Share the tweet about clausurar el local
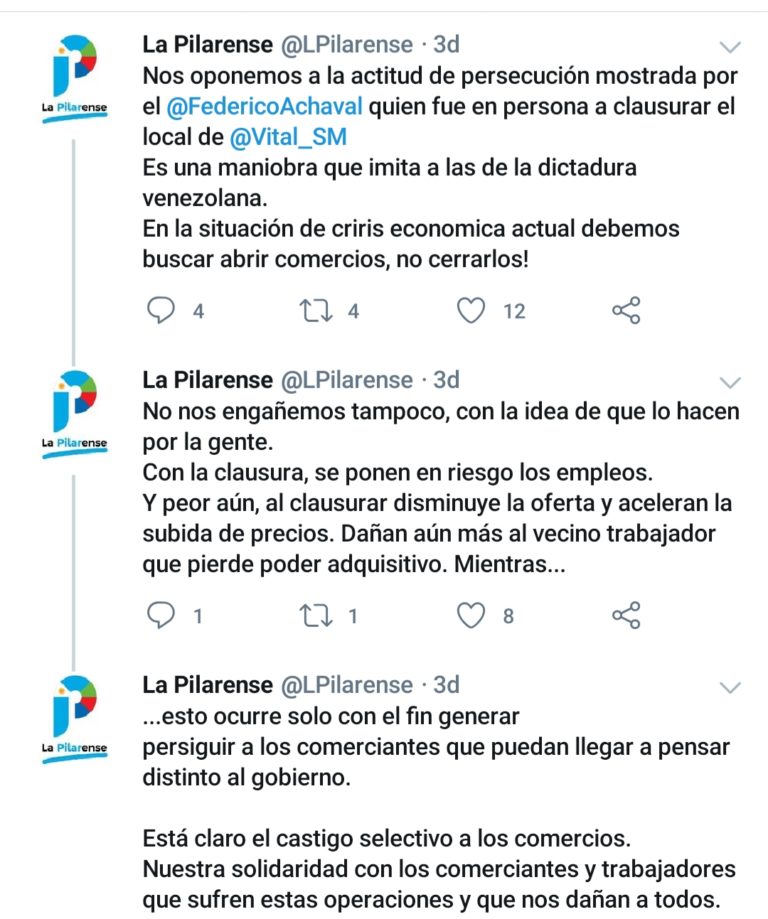Screen dimensions: 768x919 pyautogui.click(x=626, y=311)
